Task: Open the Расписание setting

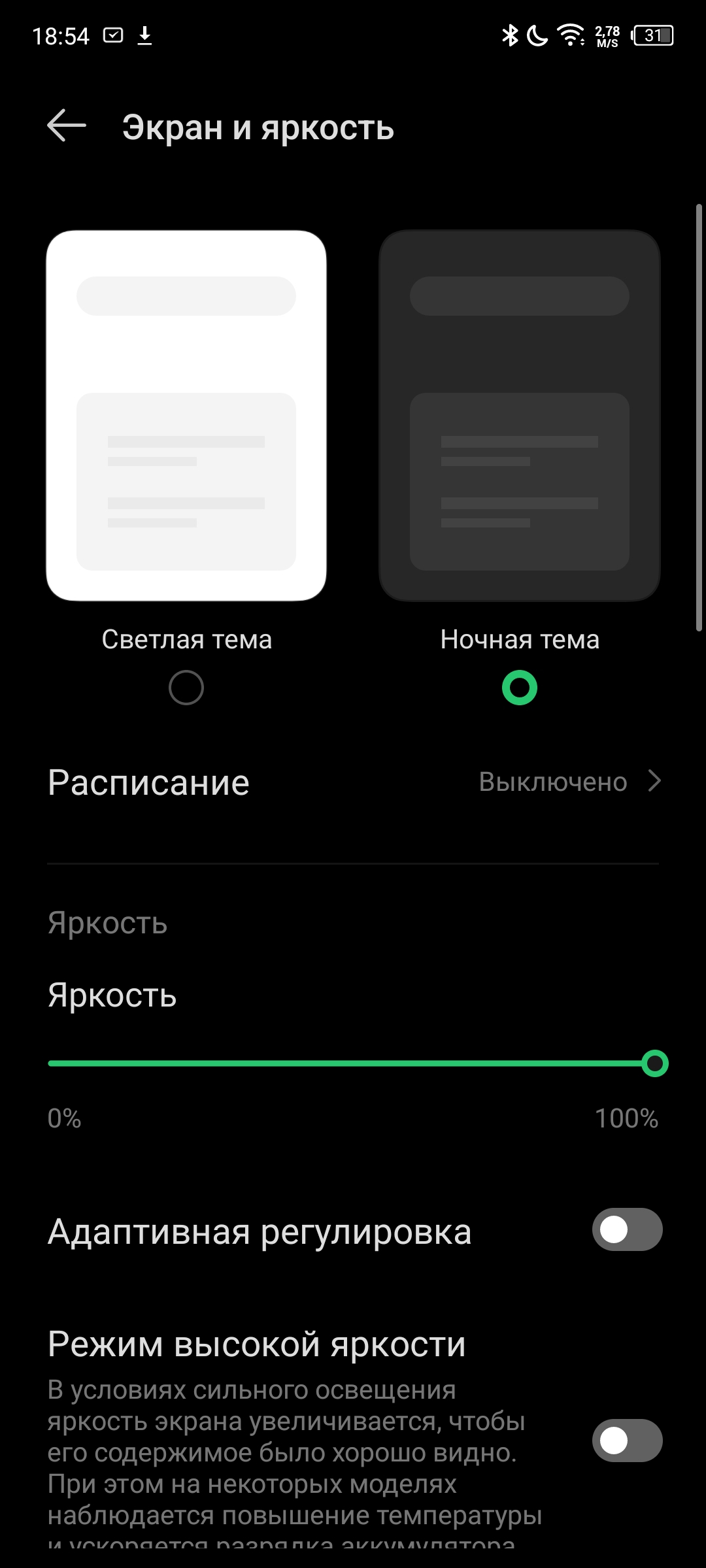Action: pos(353,782)
